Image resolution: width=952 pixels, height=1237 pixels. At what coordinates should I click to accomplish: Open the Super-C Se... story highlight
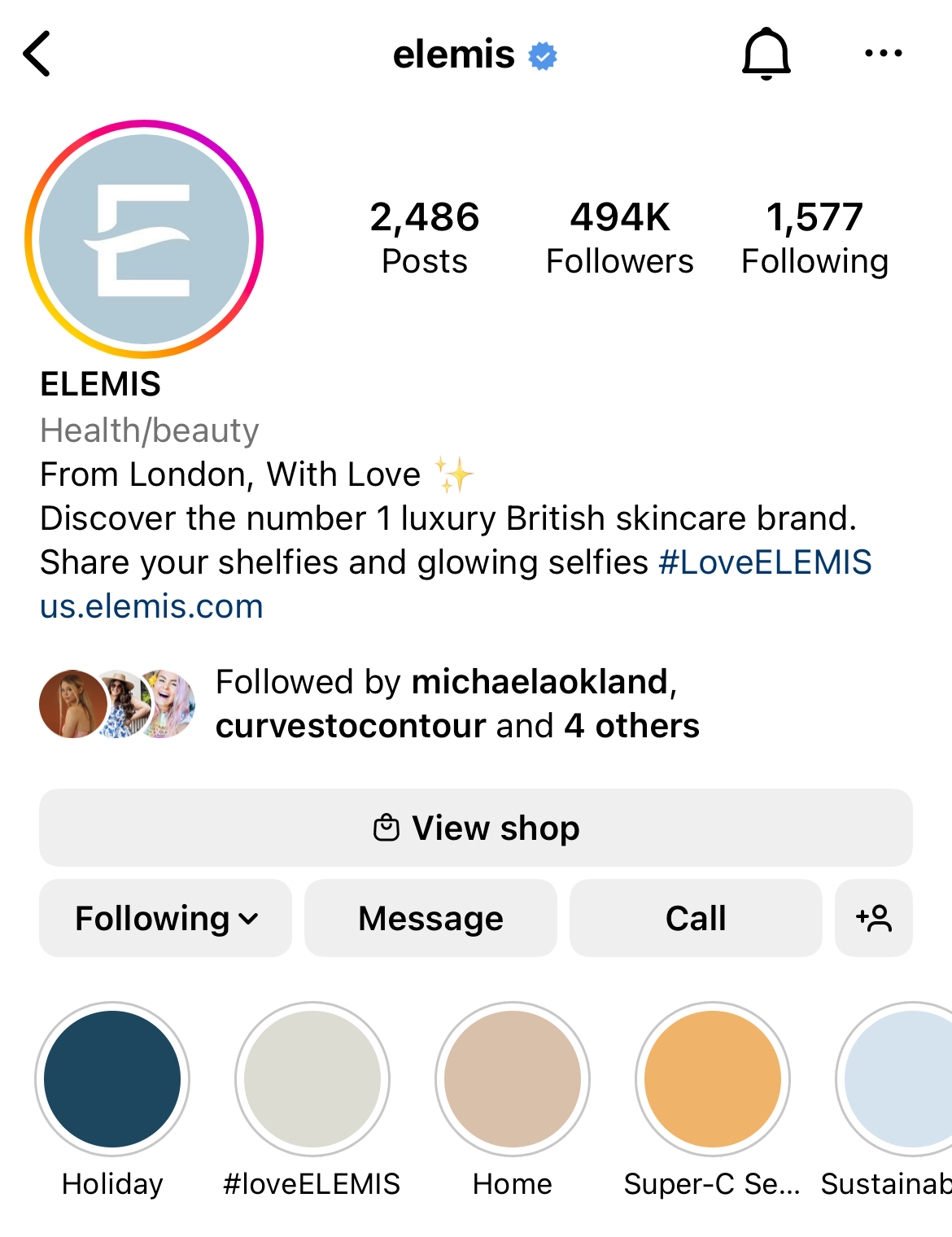713,1079
